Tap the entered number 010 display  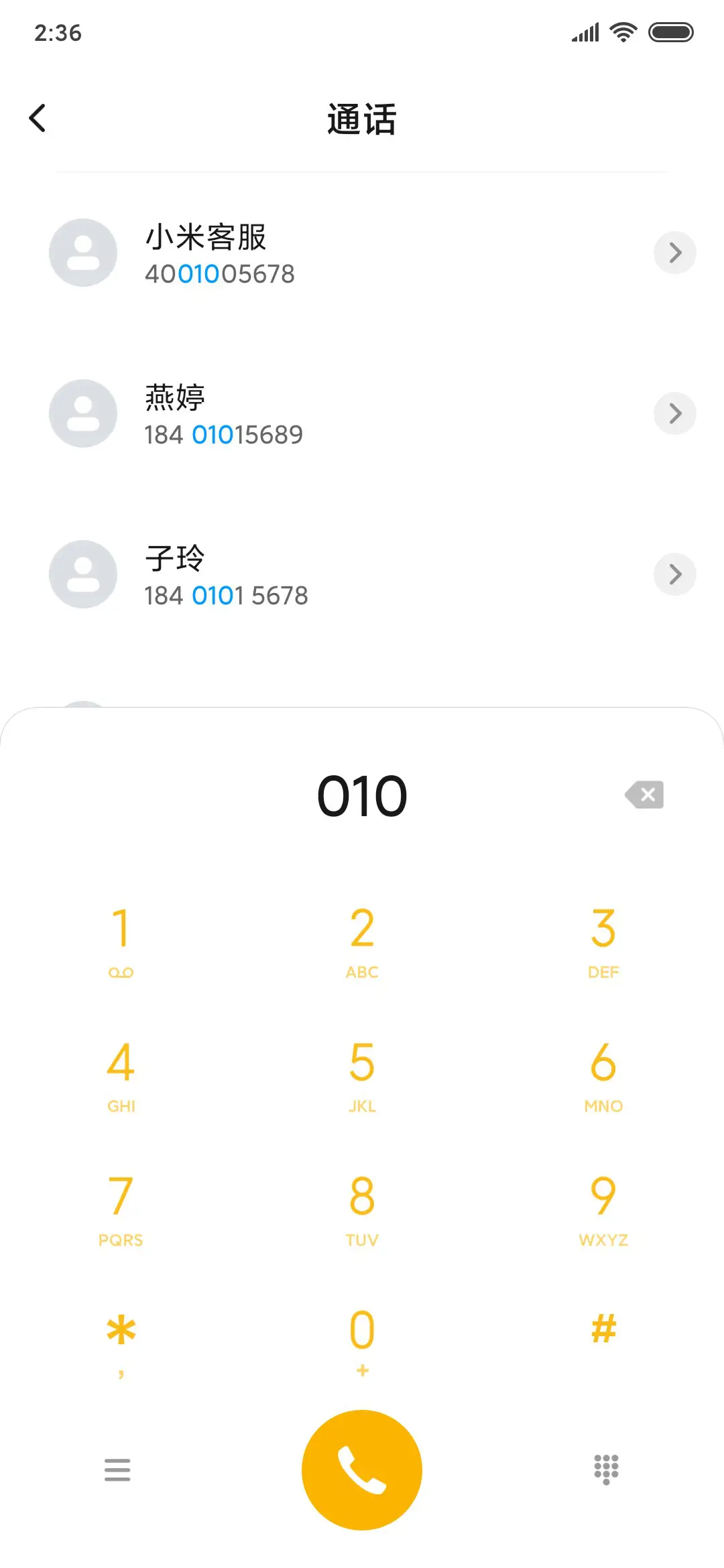[362, 795]
